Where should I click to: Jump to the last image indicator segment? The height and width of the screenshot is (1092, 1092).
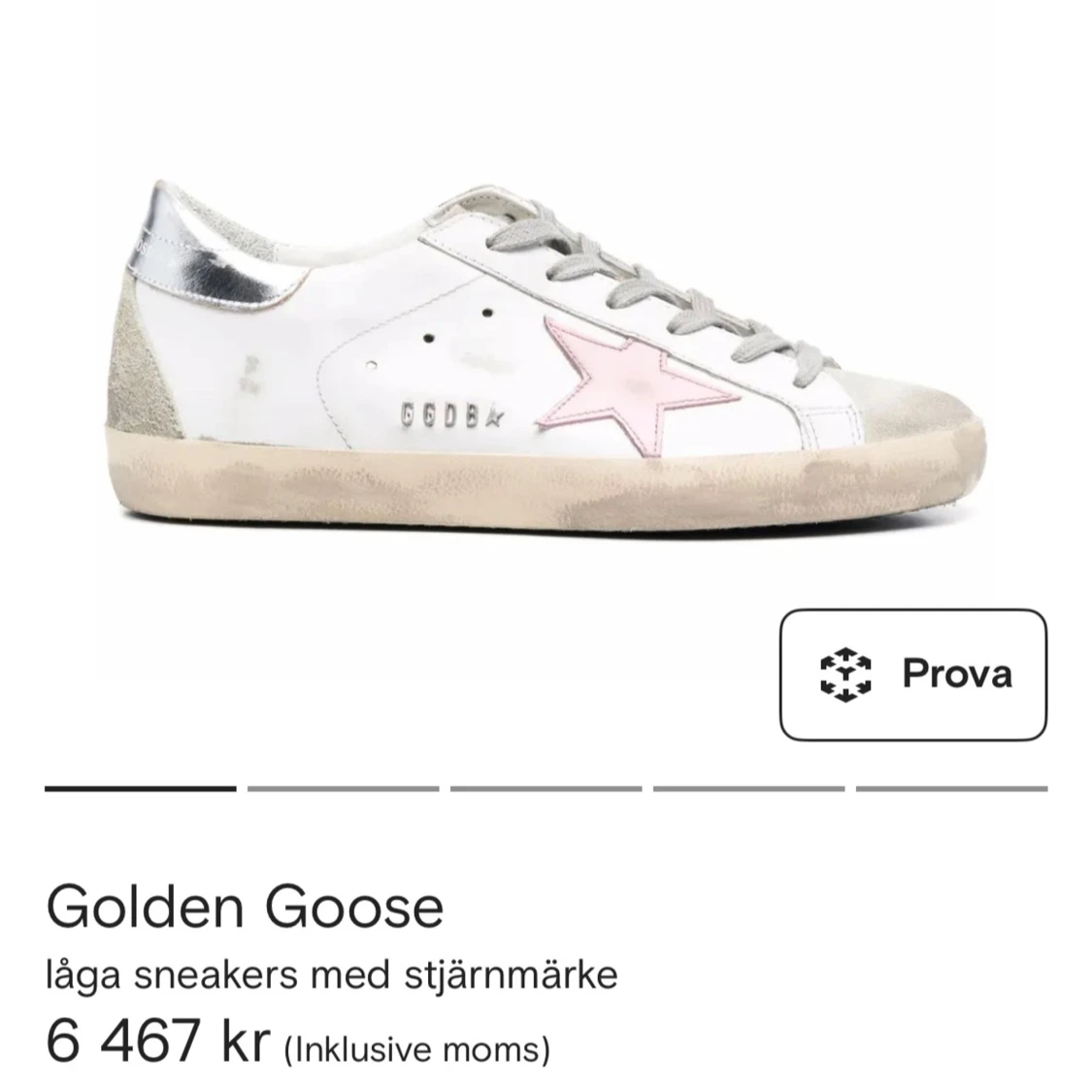click(x=951, y=788)
